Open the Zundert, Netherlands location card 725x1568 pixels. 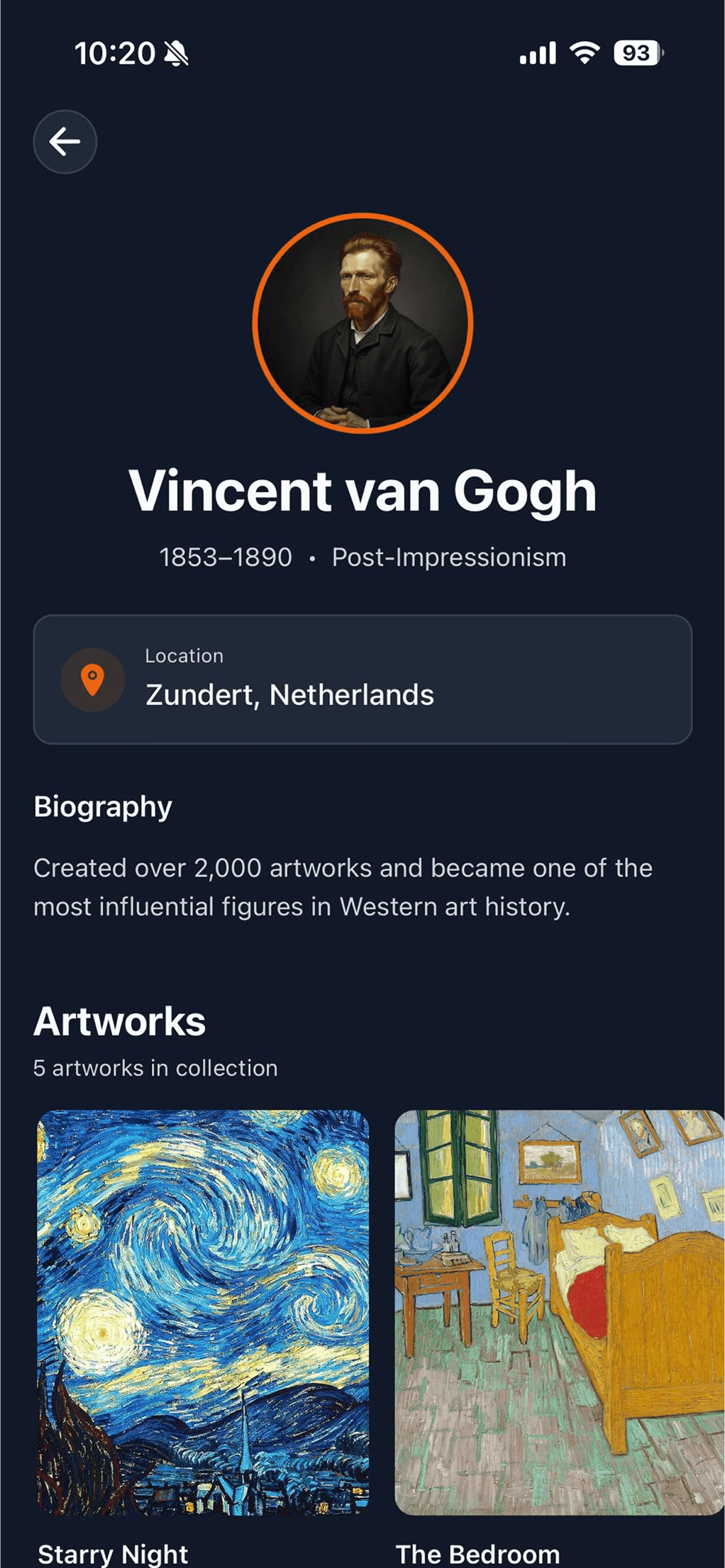(x=362, y=679)
